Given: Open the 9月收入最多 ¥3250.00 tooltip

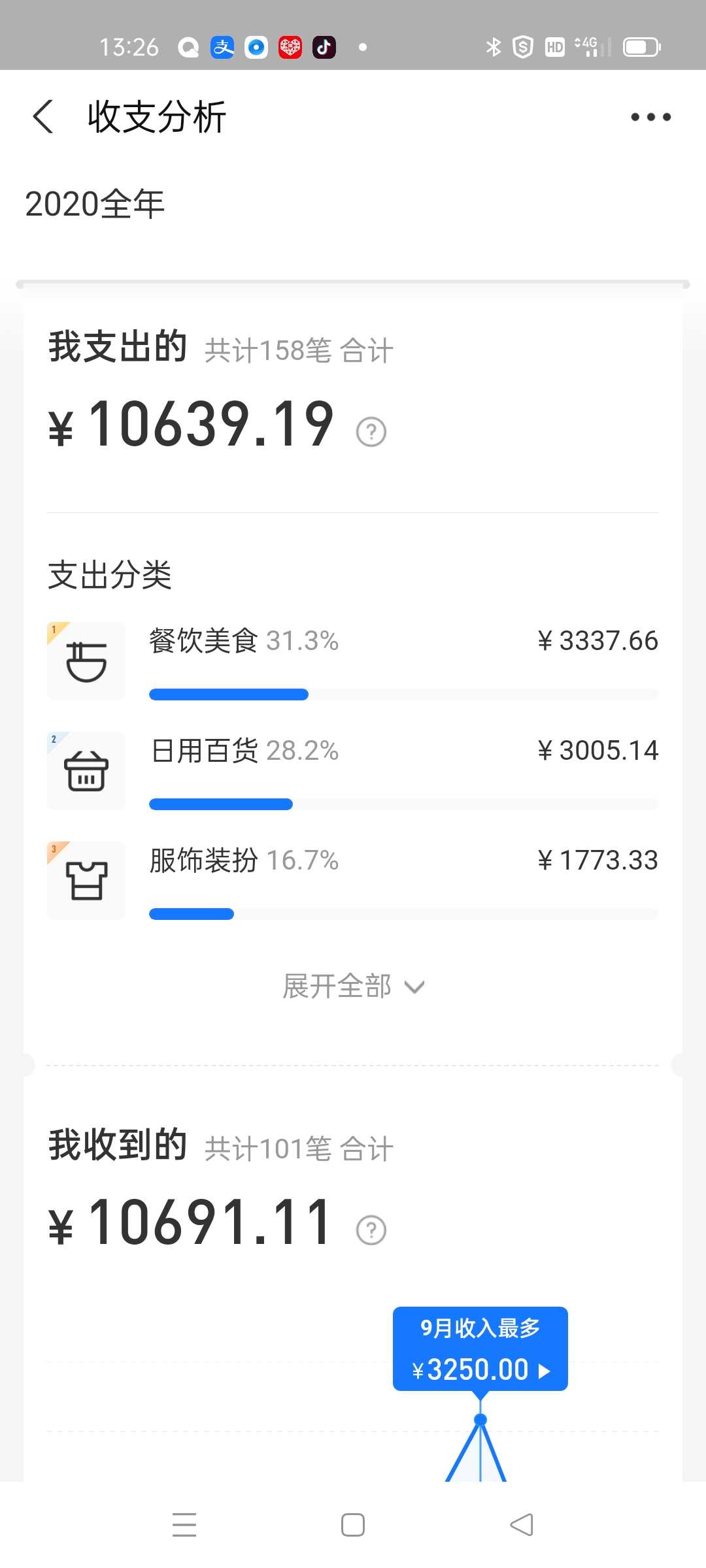Looking at the screenshot, I should 480,1348.
